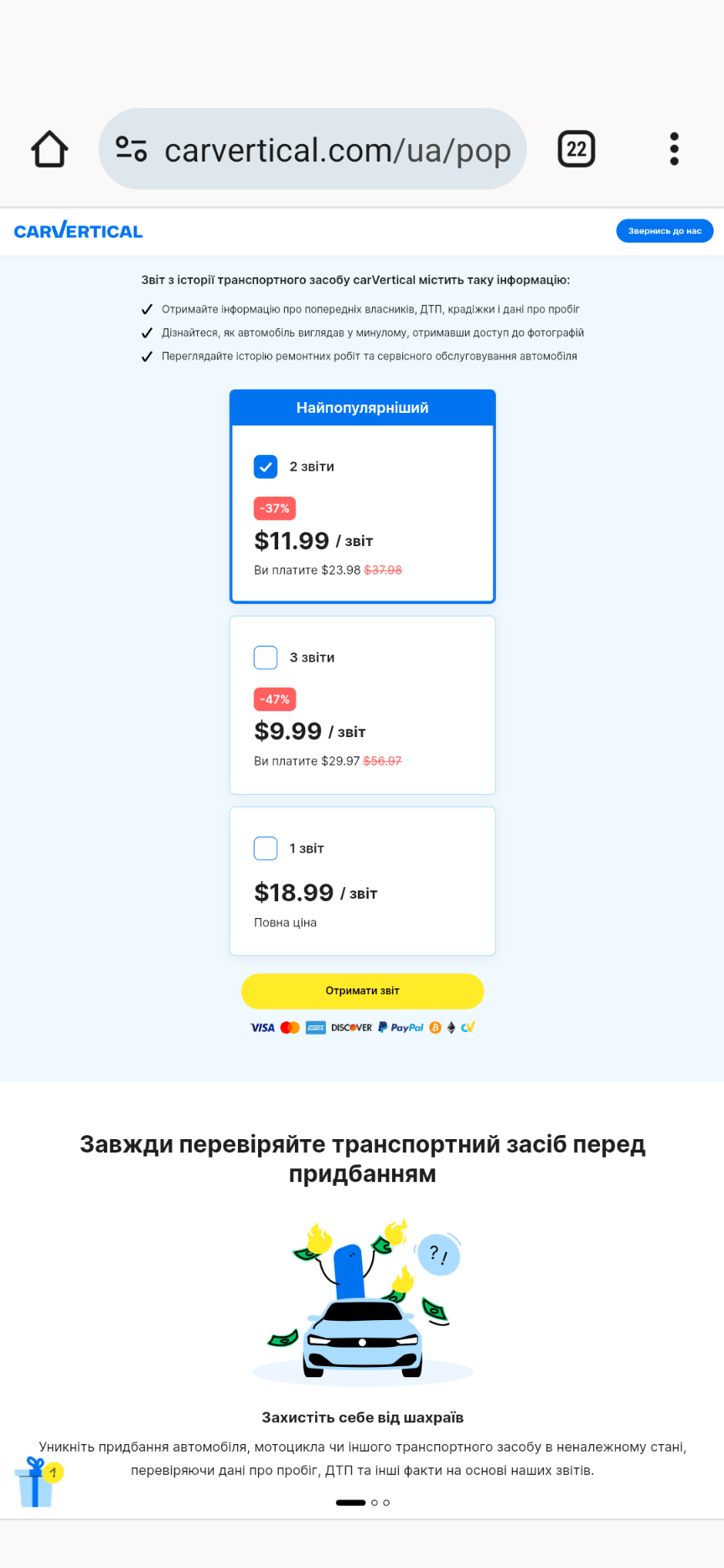Tap the yellow "Отримати звіт" button
The height and width of the screenshot is (1568, 724).
pos(362,991)
